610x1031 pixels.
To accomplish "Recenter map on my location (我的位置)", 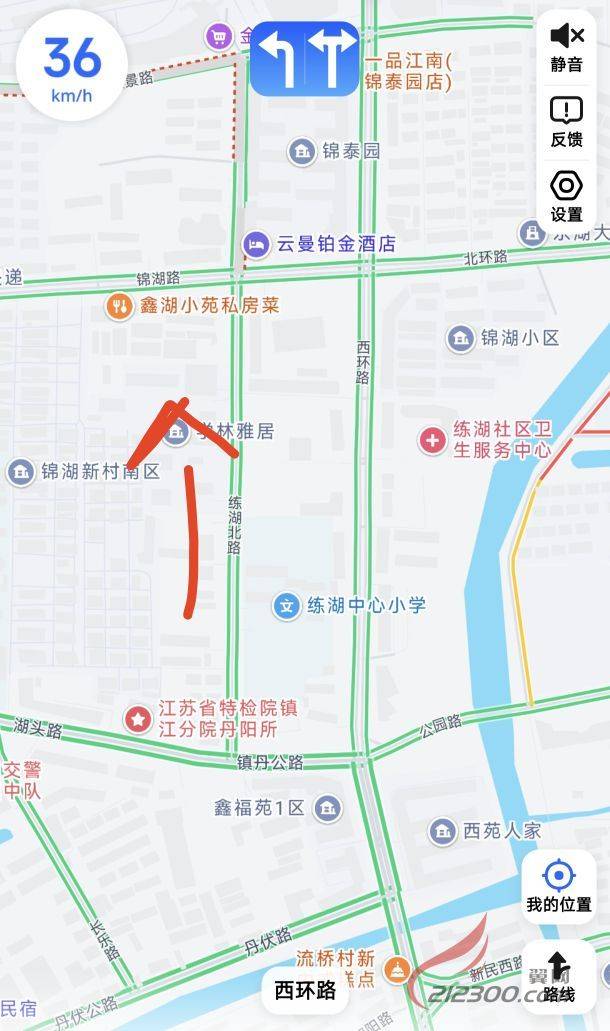I will pyautogui.click(x=559, y=886).
